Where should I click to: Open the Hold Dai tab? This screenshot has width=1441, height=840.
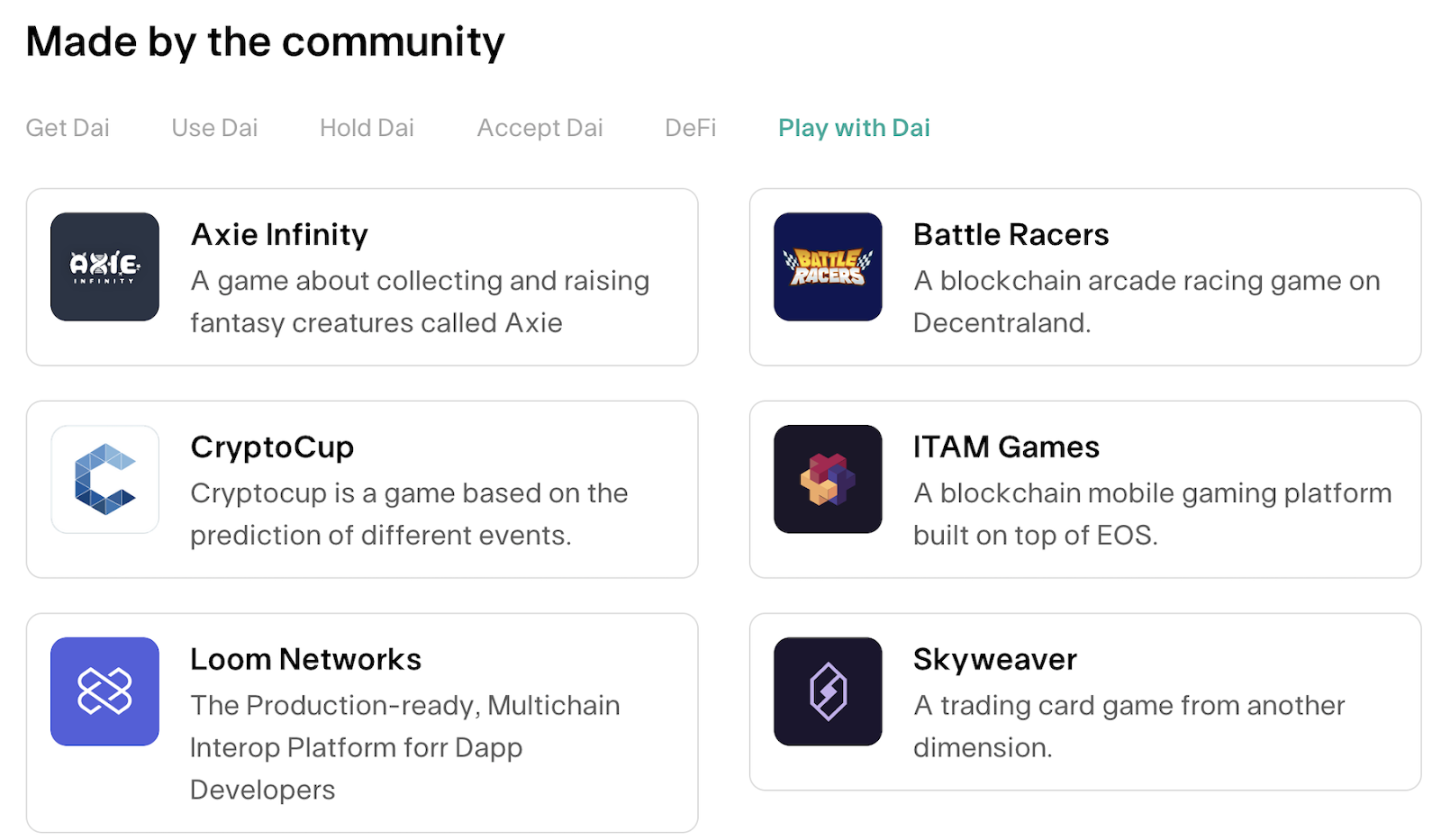tap(367, 128)
